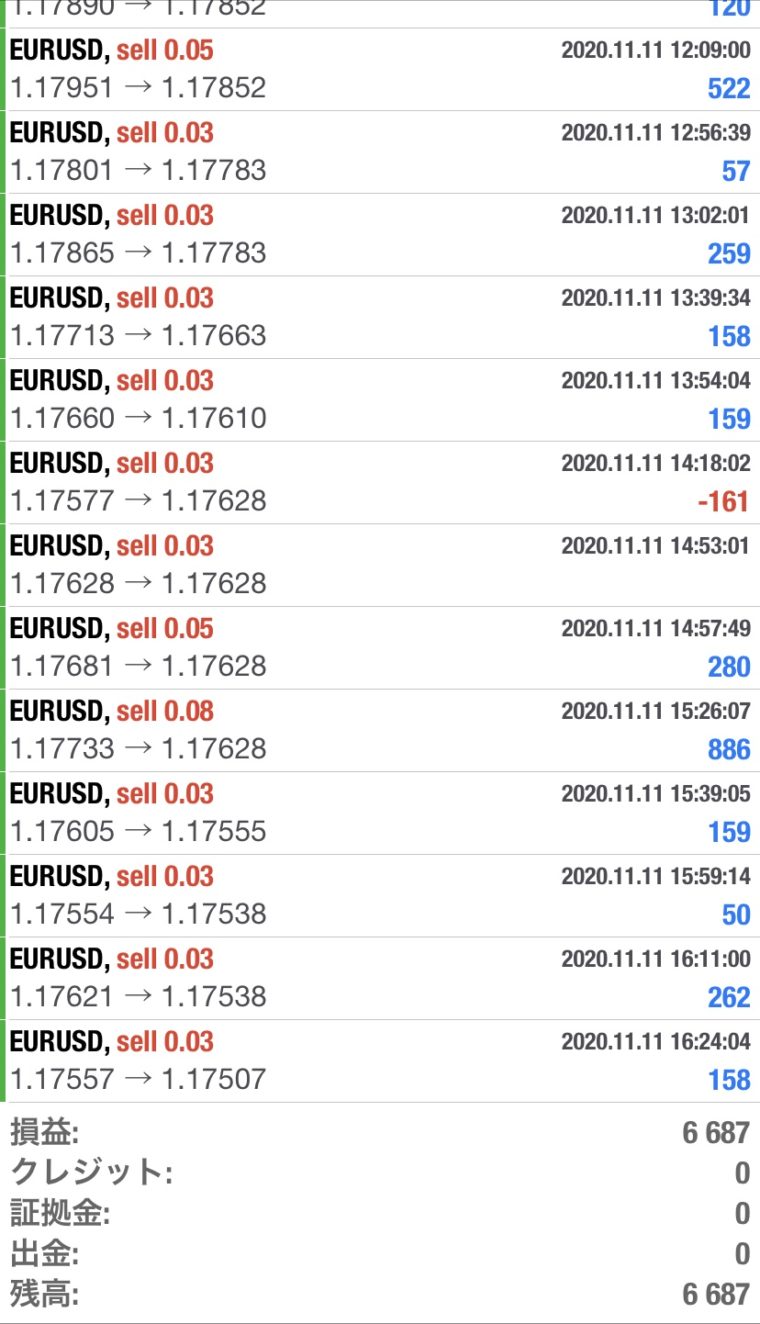Expand the sell 0.05 trade at 14:57:49
This screenshot has height=1324, width=760.
click(380, 648)
